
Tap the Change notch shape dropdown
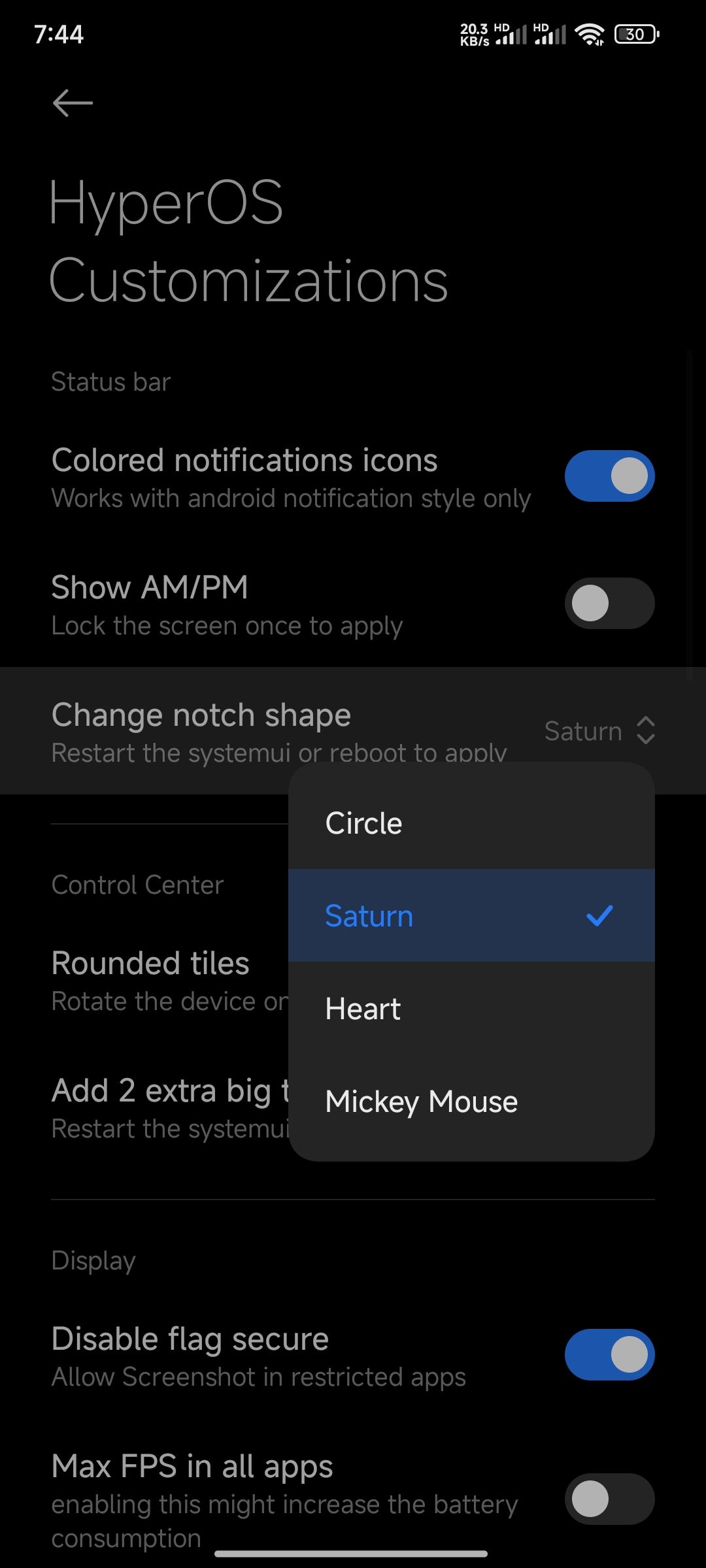coord(599,731)
